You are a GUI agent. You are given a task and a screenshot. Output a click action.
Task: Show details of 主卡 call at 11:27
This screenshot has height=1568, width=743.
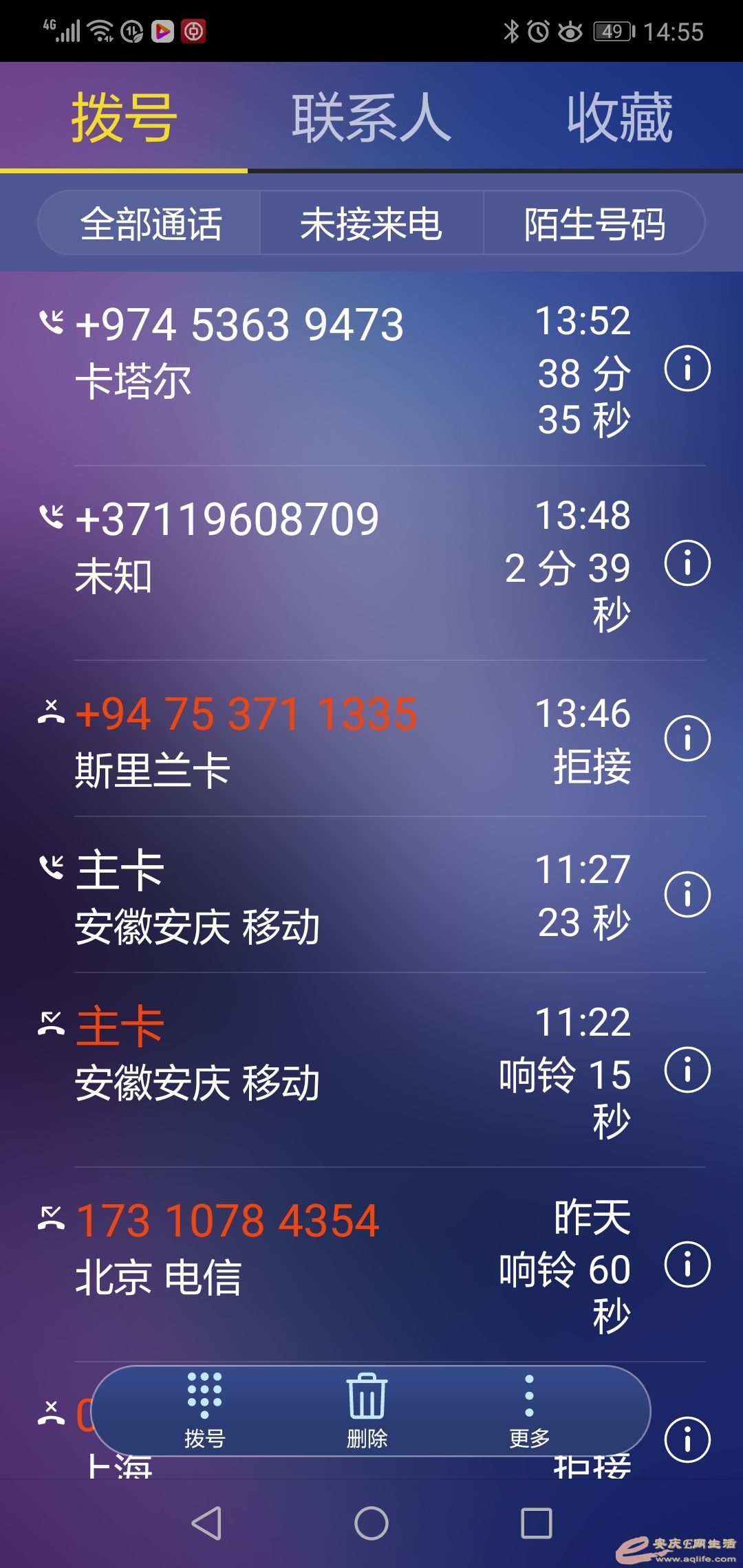(x=687, y=895)
